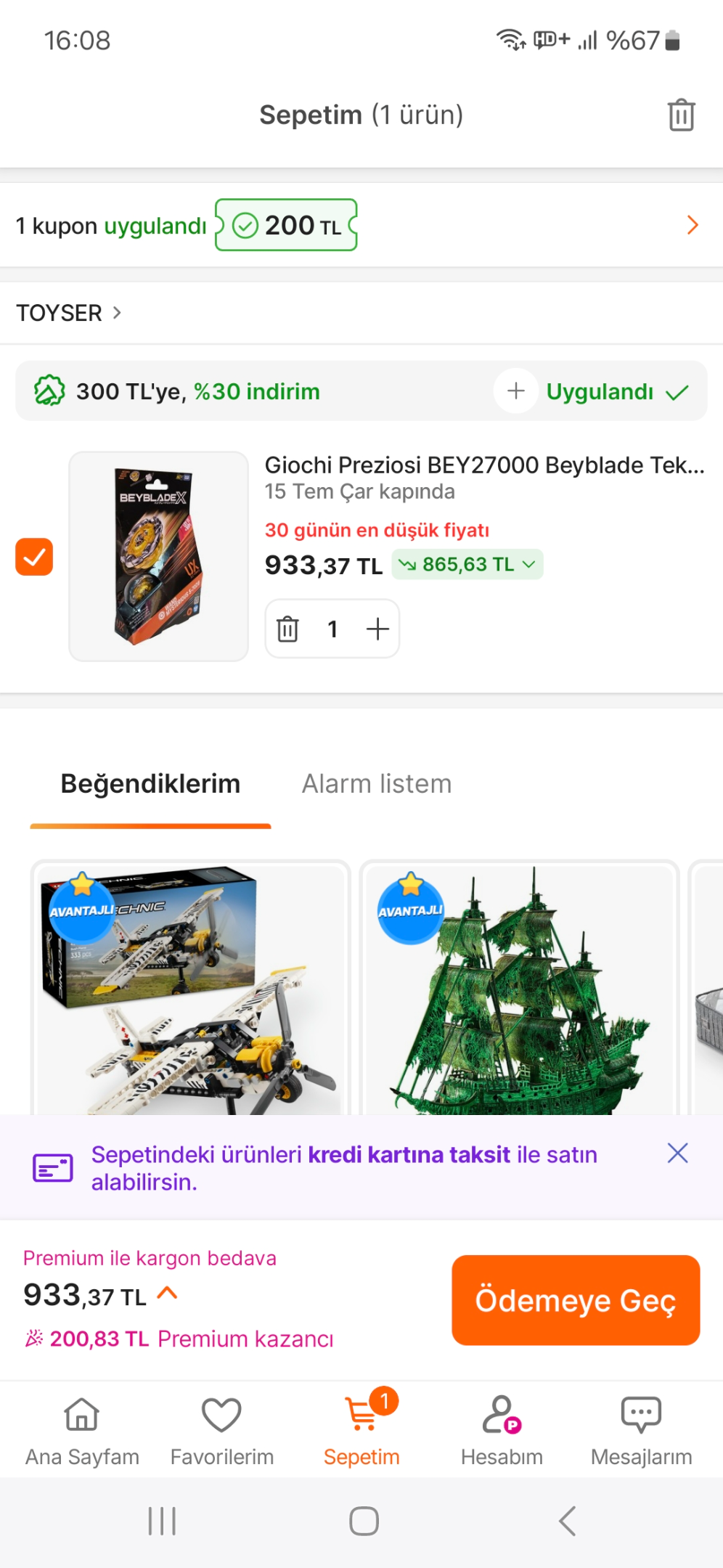Screen dimensions: 723x1568
Task: Remove the Beyblade using the quantity trash icon
Action: point(287,629)
